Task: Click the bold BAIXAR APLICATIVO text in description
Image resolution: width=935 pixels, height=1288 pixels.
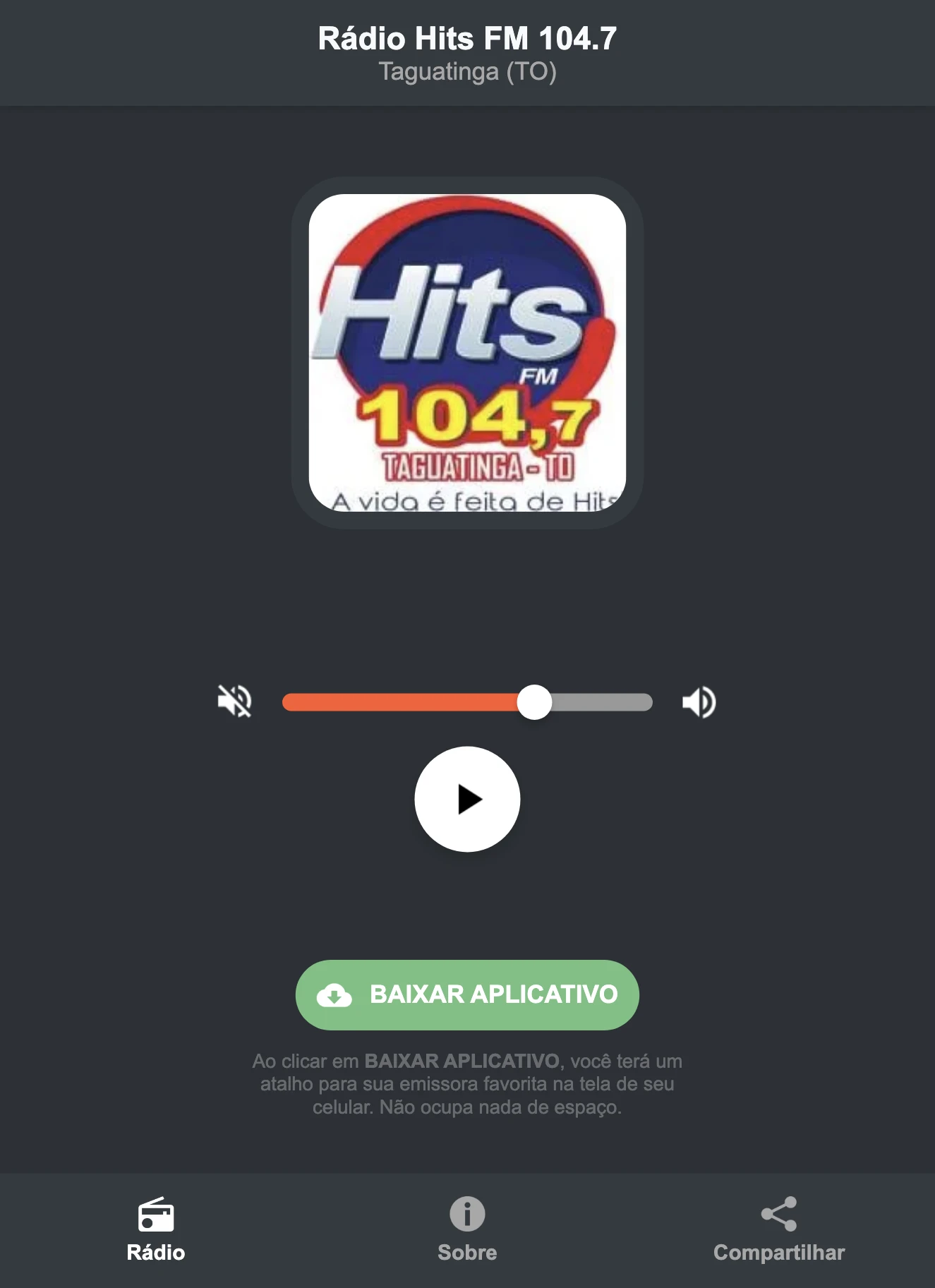Action: [x=462, y=1061]
